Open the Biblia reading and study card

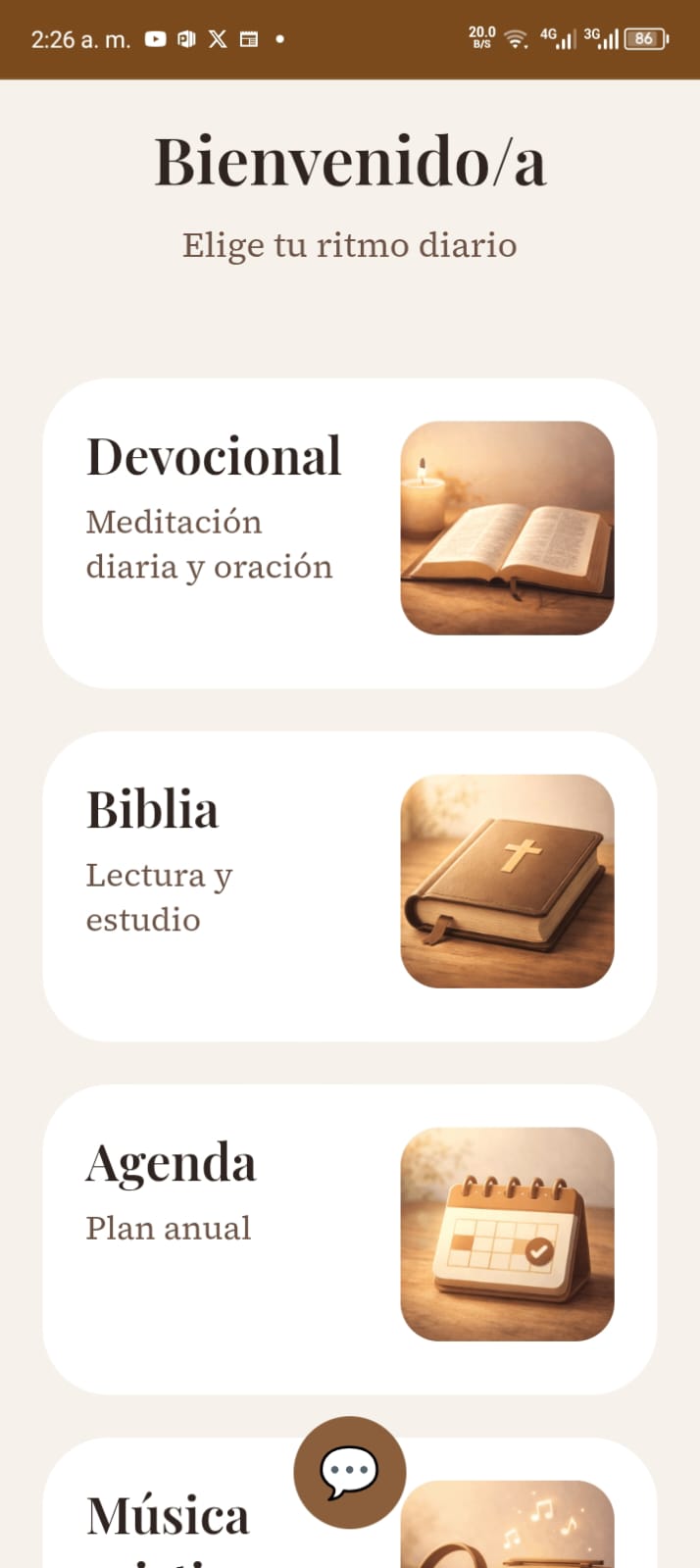(349, 885)
